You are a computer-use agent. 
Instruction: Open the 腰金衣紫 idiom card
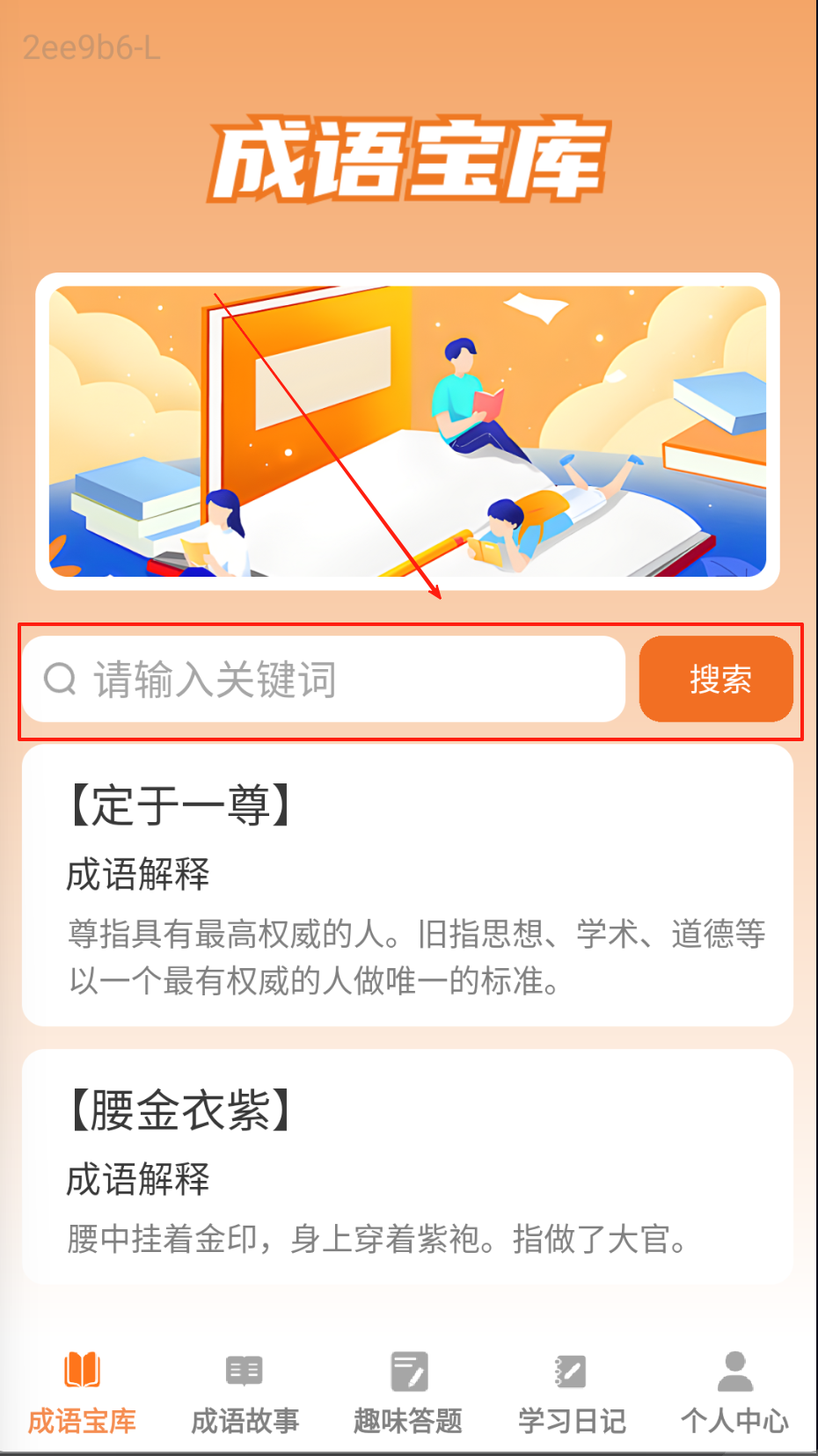tap(407, 1168)
